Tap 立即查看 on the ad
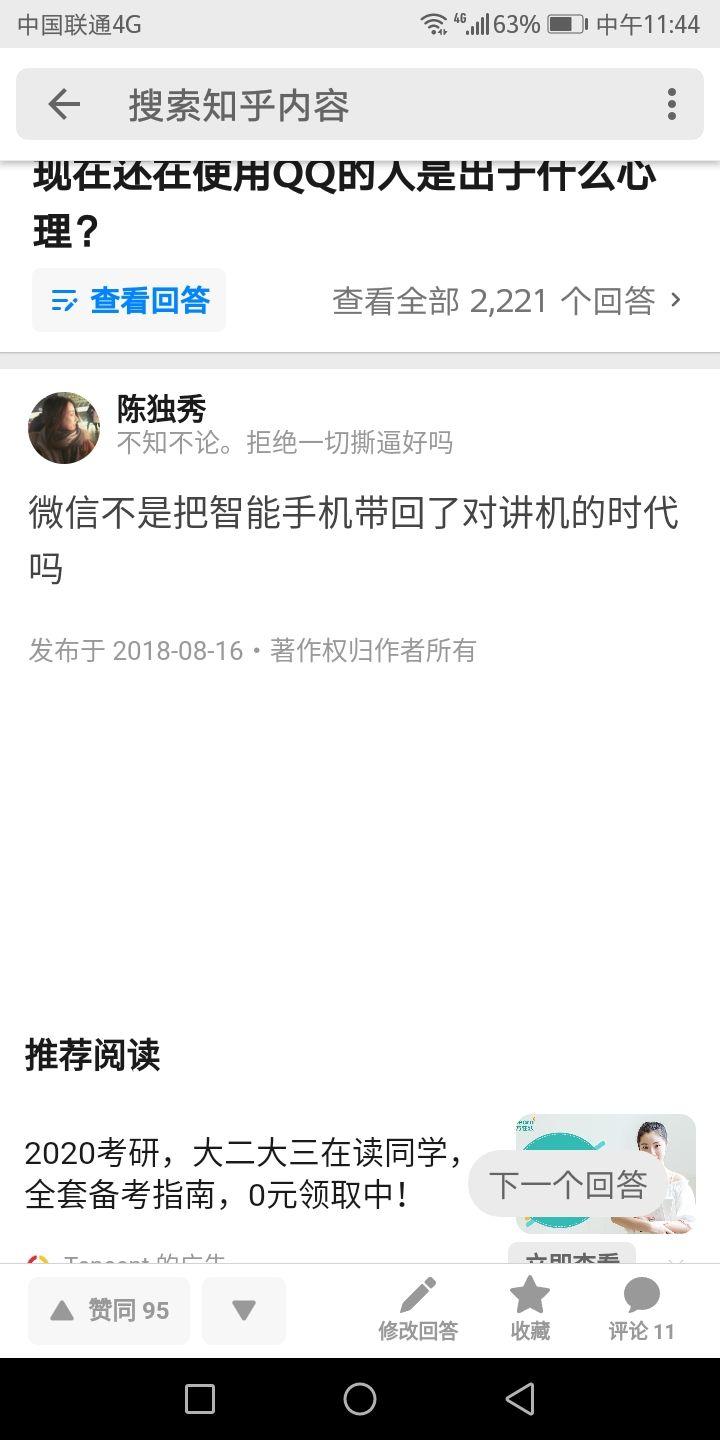 point(572,1256)
